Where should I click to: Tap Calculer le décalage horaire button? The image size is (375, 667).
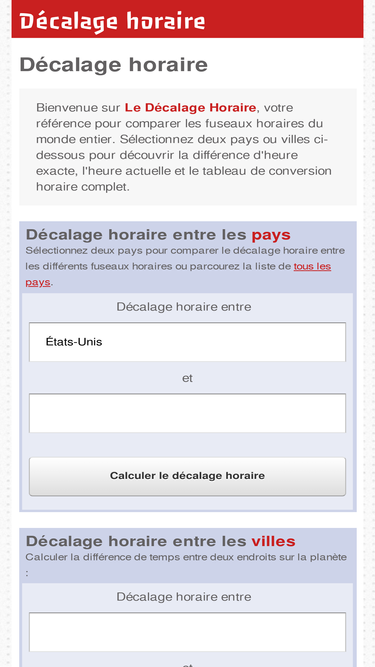click(x=187, y=476)
